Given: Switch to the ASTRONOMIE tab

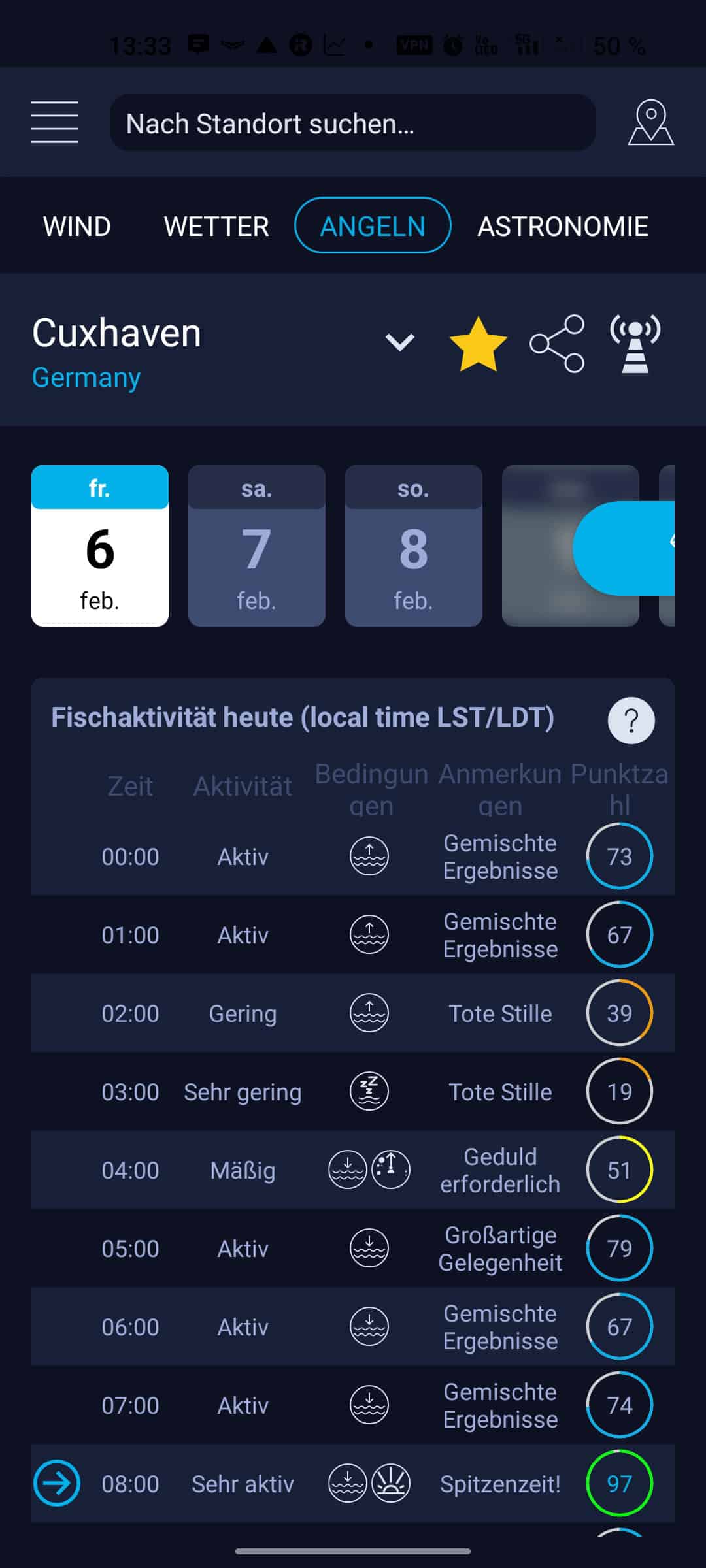Looking at the screenshot, I should (x=563, y=225).
